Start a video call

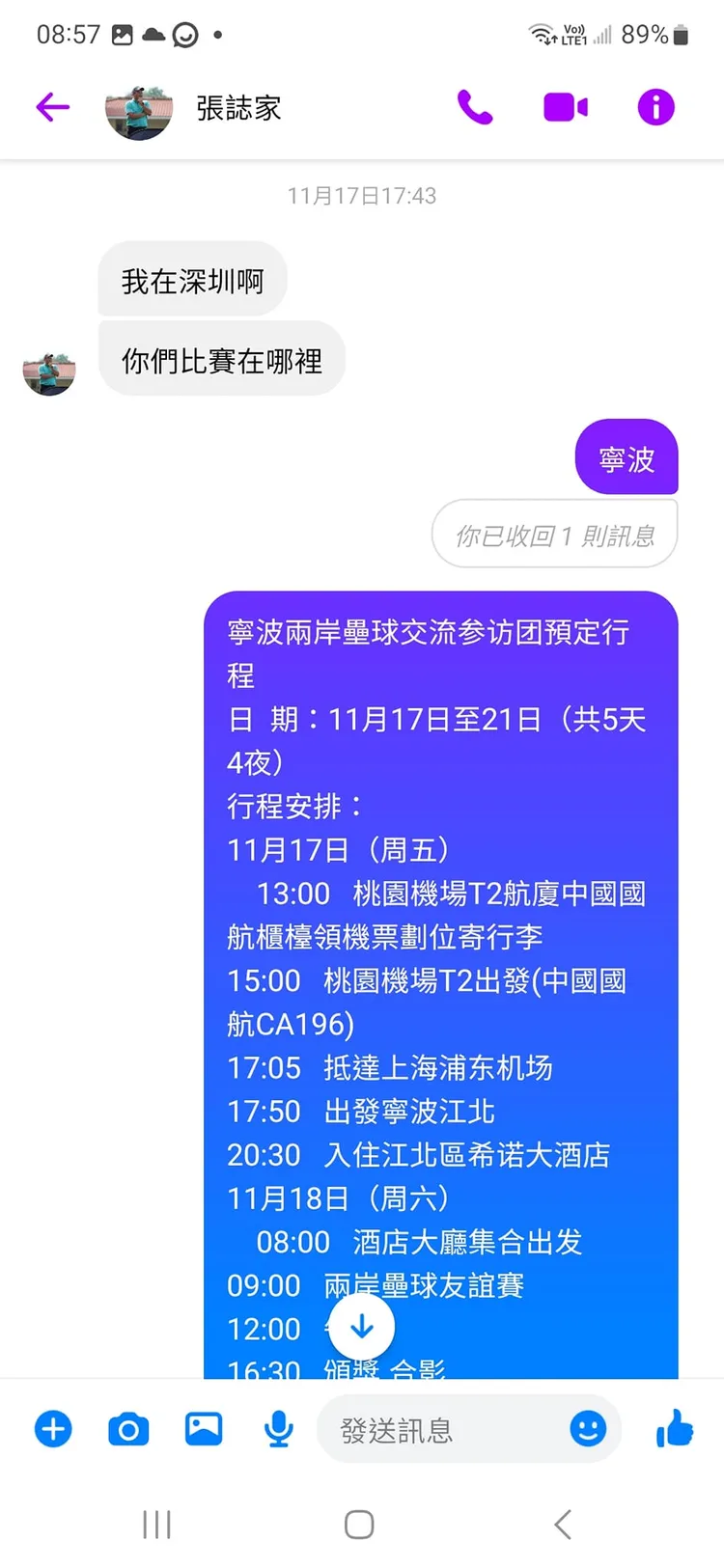coord(566,108)
